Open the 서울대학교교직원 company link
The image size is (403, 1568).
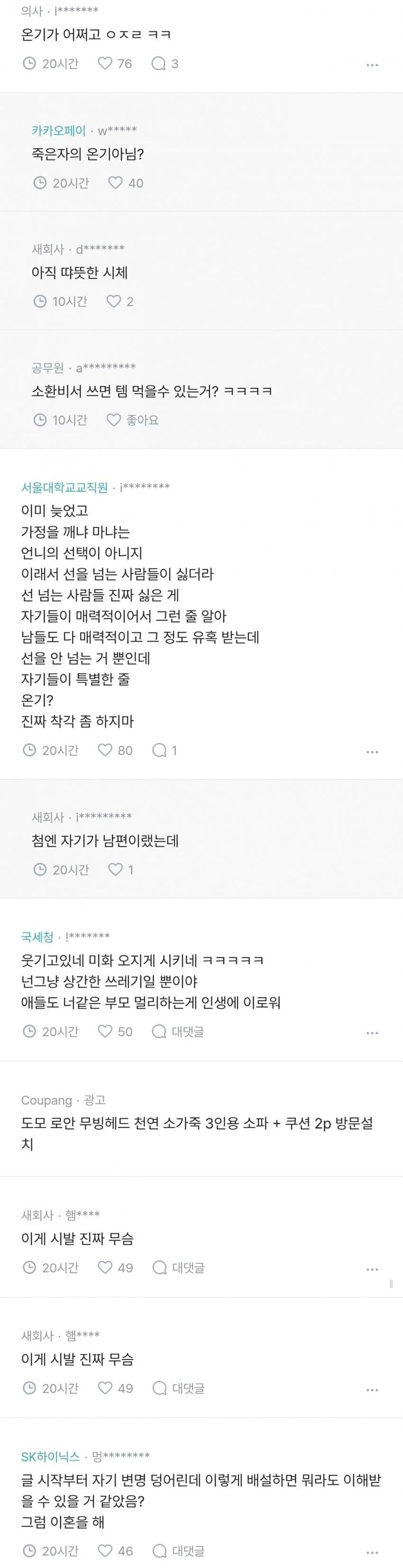[64, 487]
